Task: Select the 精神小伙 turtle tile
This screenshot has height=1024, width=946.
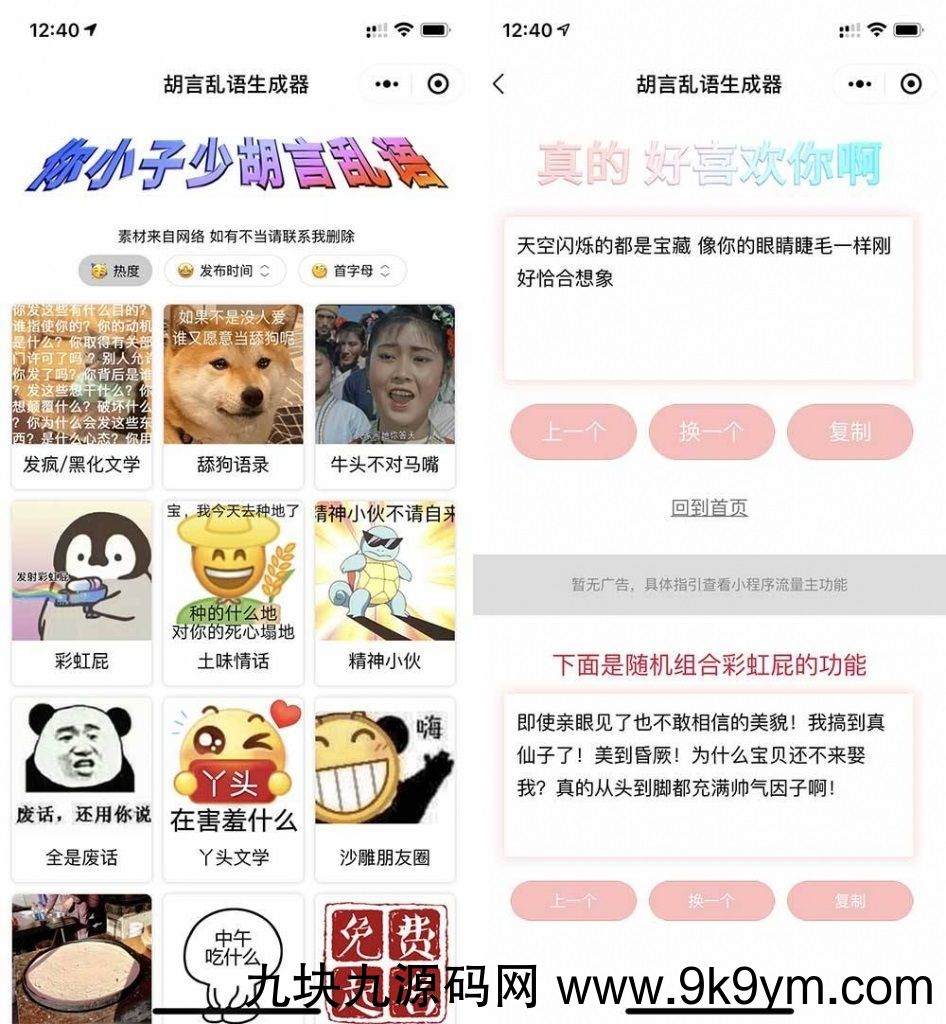Action: pyautogui.click(x=385, y=592)
